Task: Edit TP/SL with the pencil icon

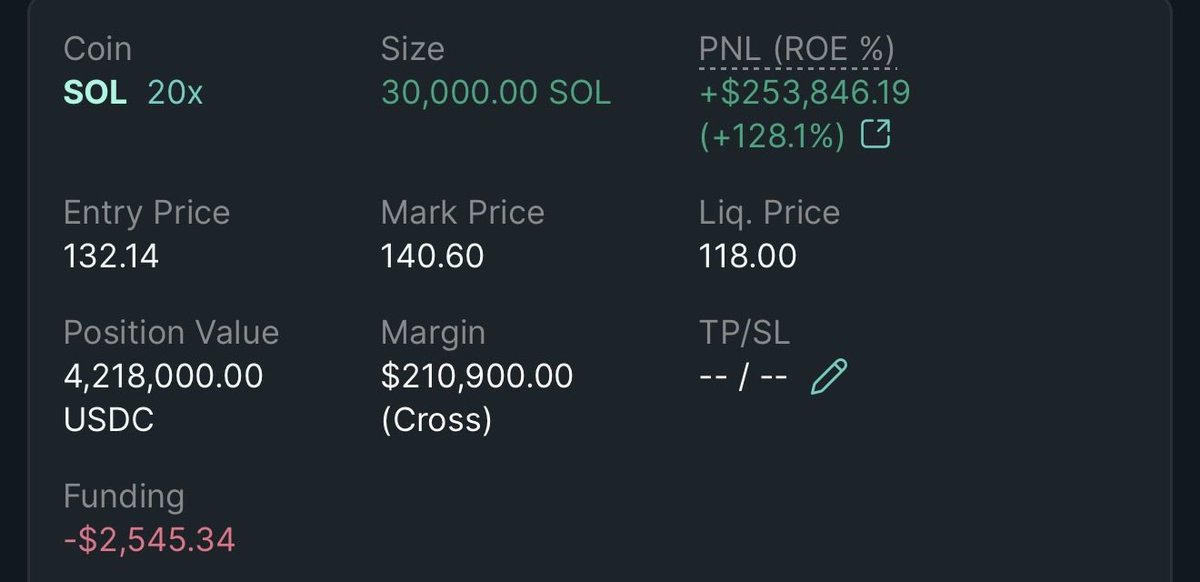Action: coord(829,377)
